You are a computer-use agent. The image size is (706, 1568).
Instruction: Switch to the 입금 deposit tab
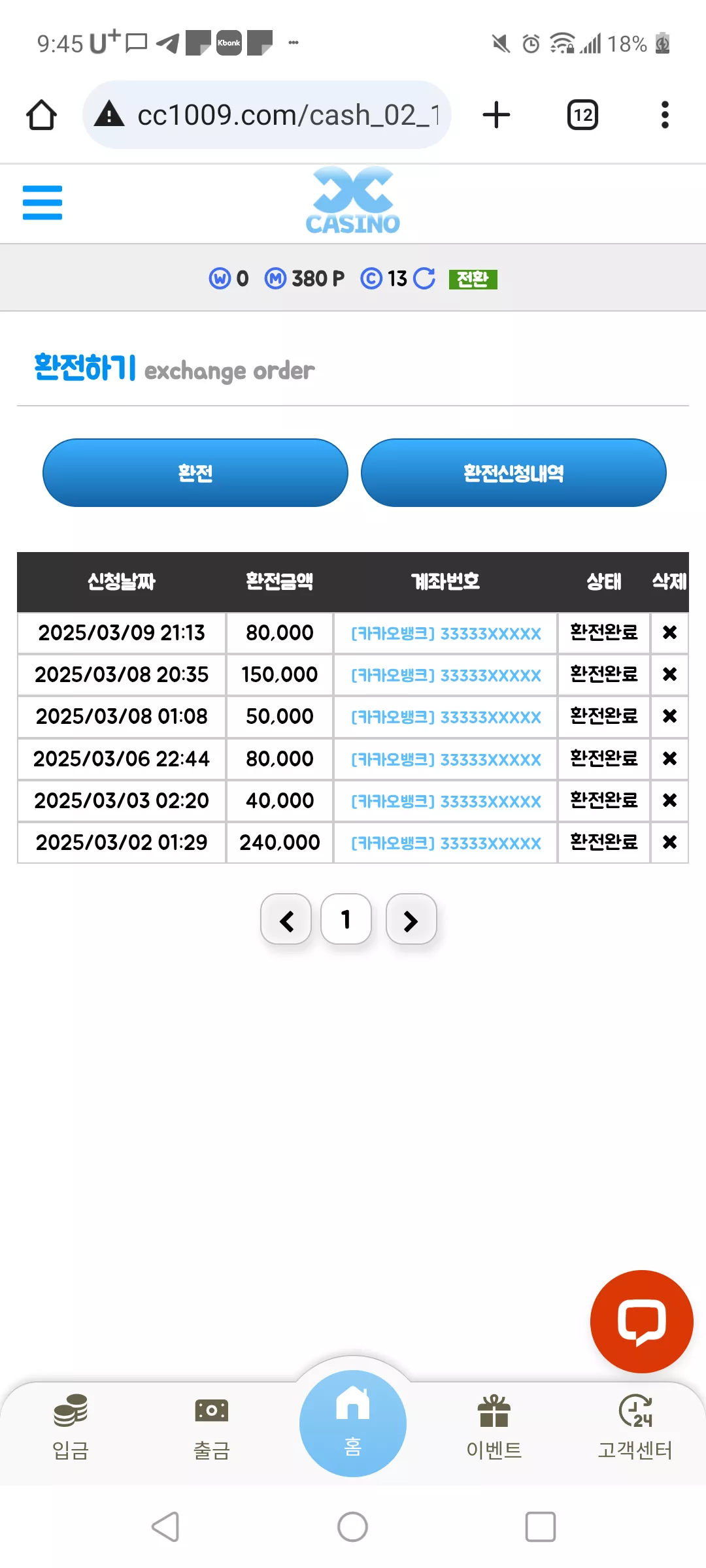71,1428
